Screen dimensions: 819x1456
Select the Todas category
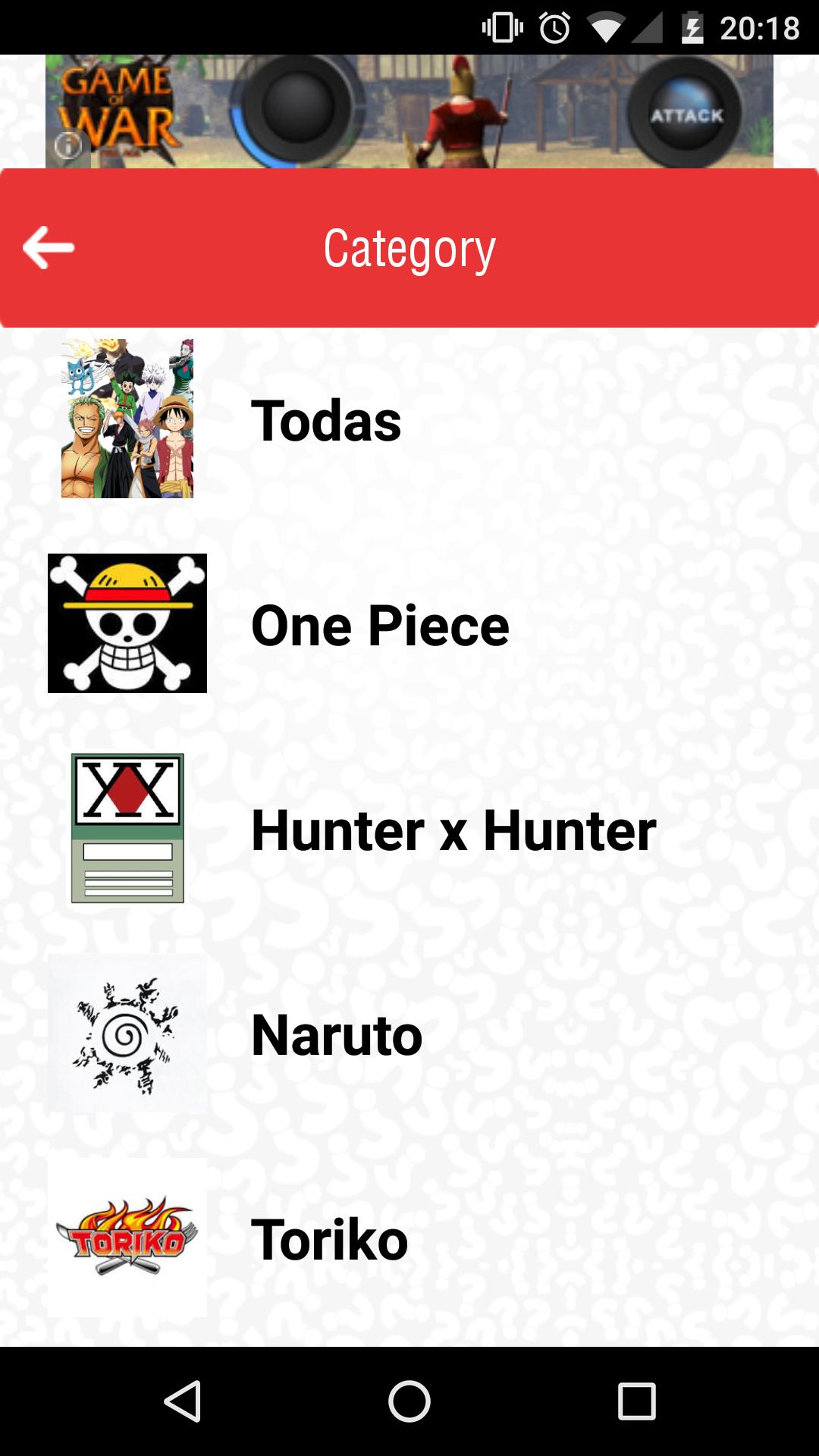click(x=326, y=421)
